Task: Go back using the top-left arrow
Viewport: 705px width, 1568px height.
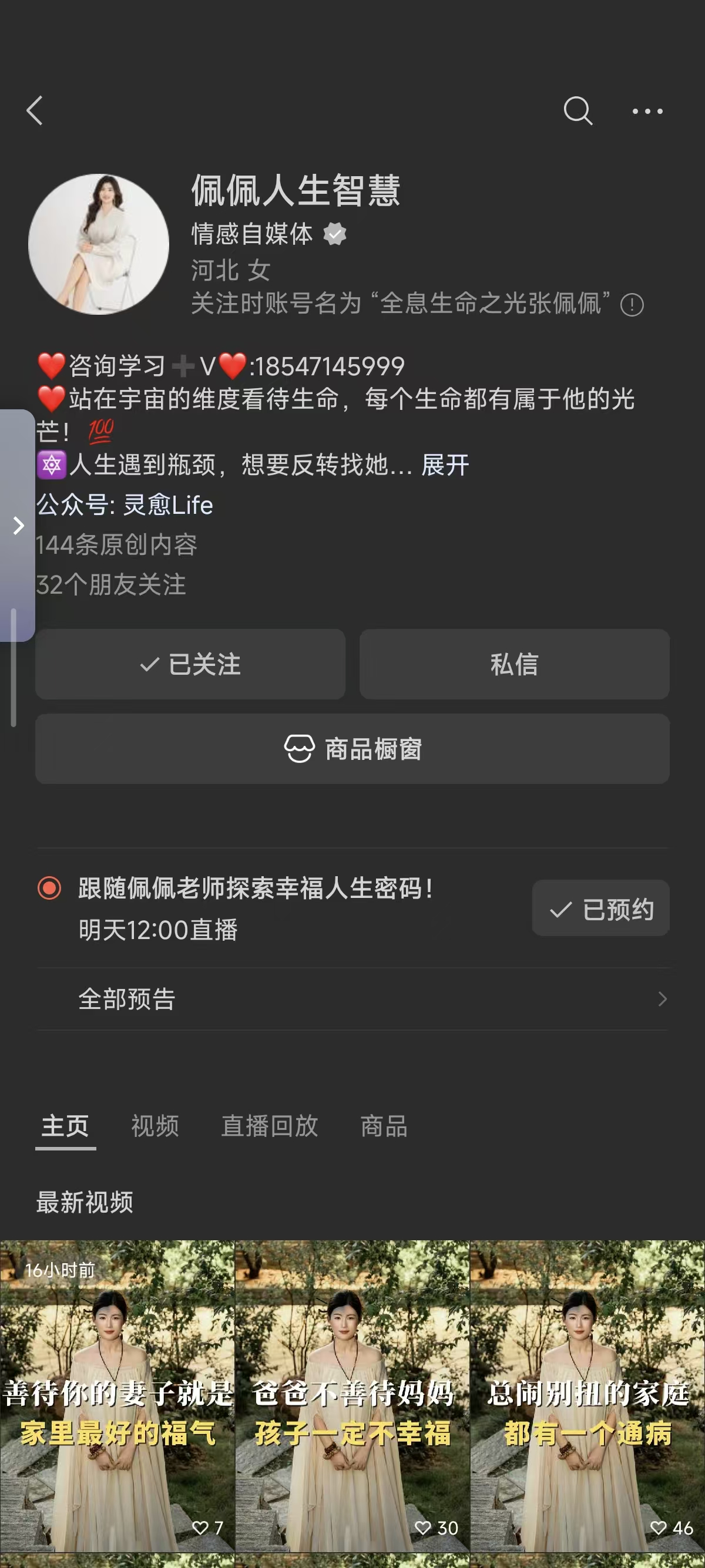Action: 35,111
